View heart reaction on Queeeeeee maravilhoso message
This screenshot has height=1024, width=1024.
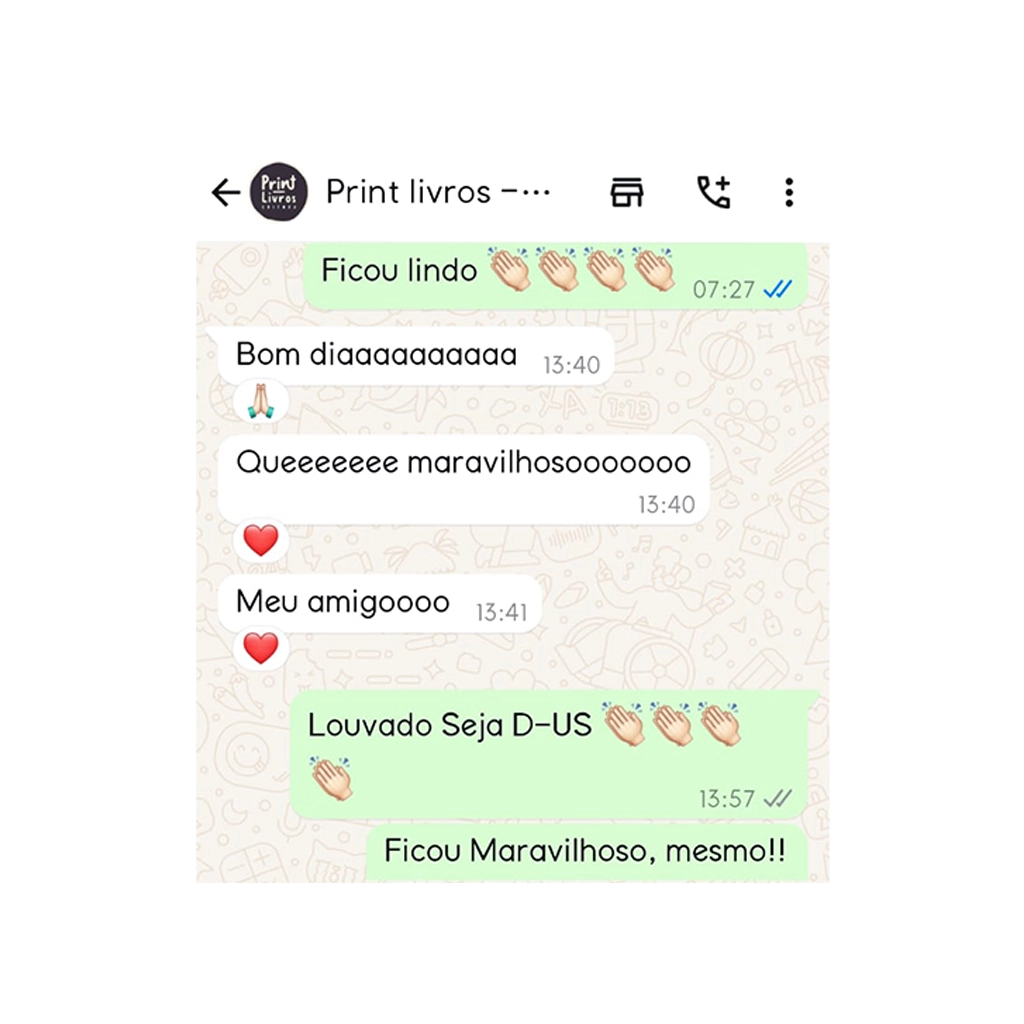click(x=261, y=540)
